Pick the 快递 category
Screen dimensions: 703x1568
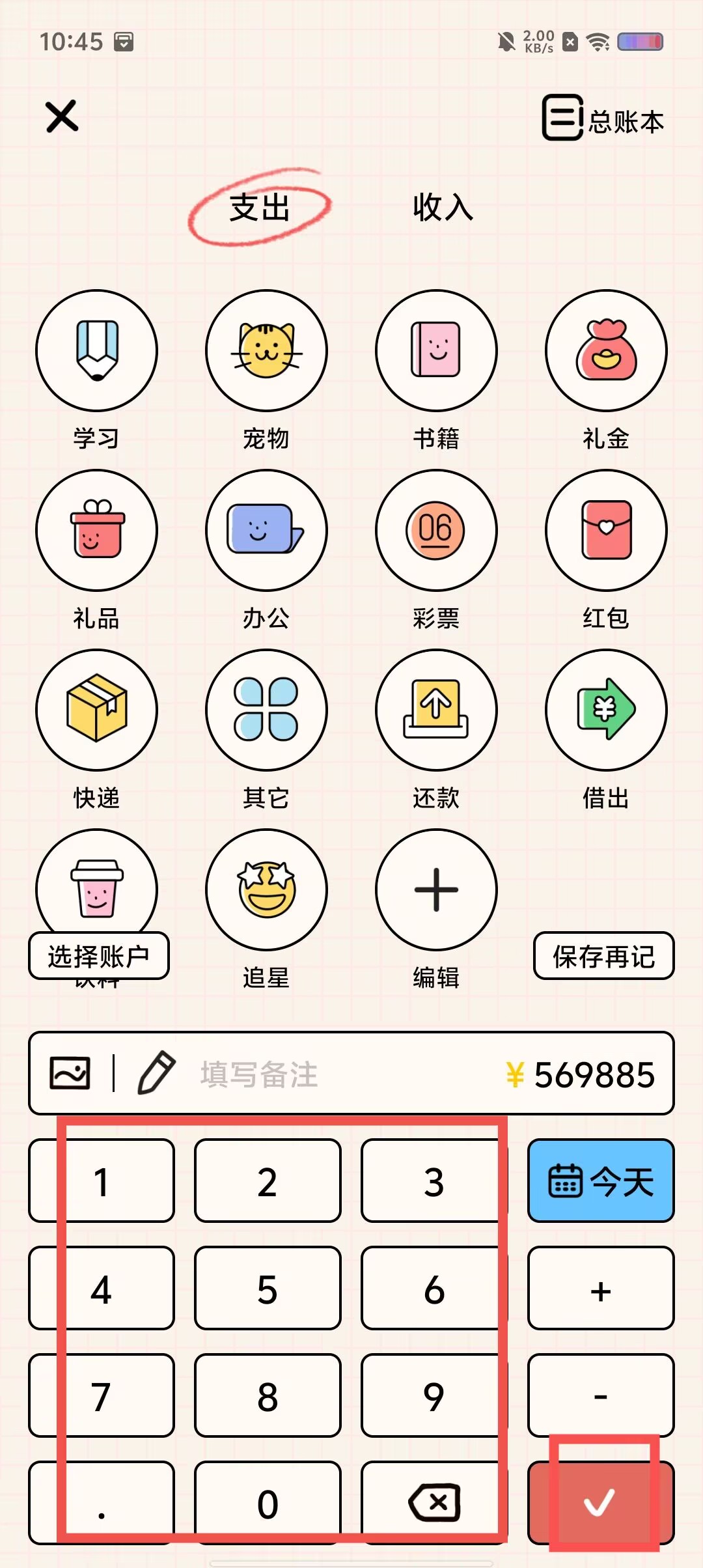tap(96, 710)
